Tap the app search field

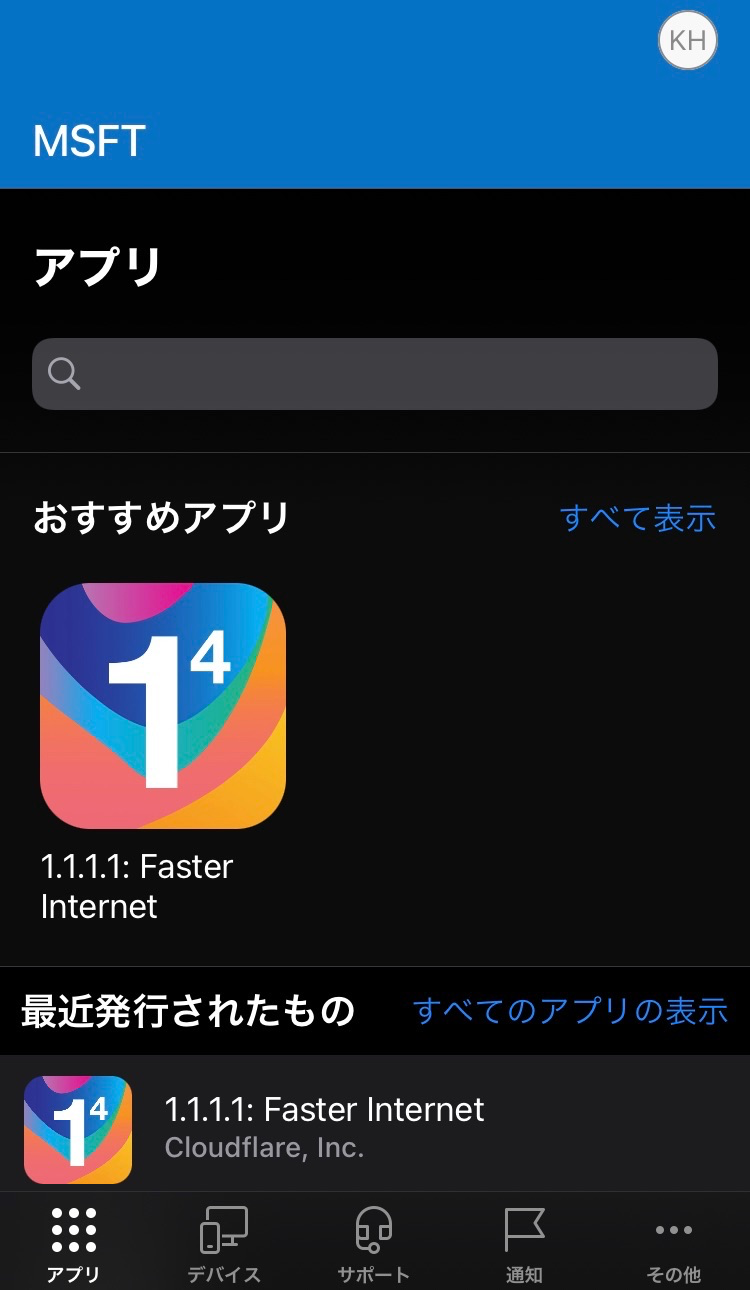(x=375, y=374)
